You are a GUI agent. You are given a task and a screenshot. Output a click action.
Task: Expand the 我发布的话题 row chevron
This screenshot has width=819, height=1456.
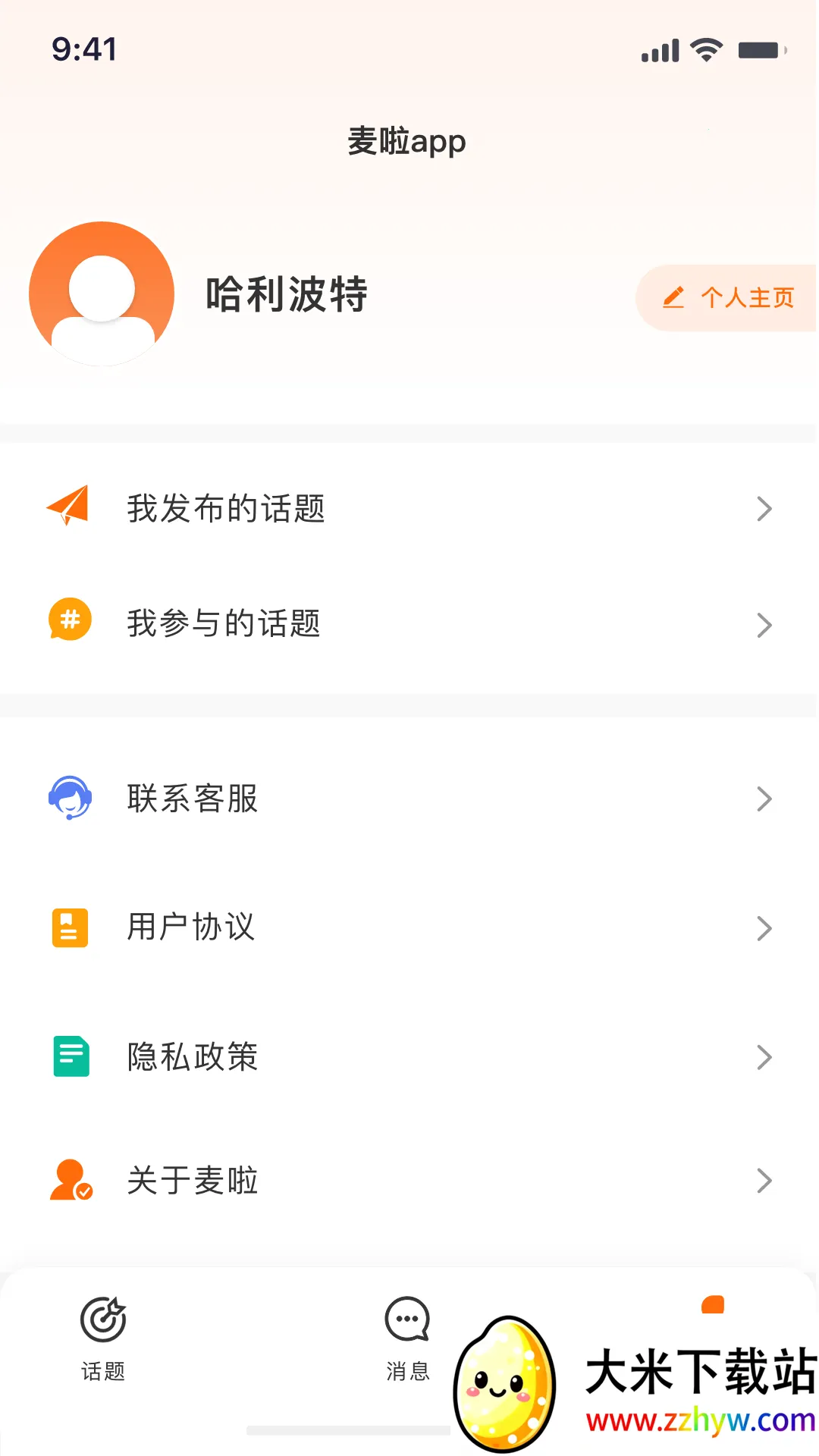764,510
